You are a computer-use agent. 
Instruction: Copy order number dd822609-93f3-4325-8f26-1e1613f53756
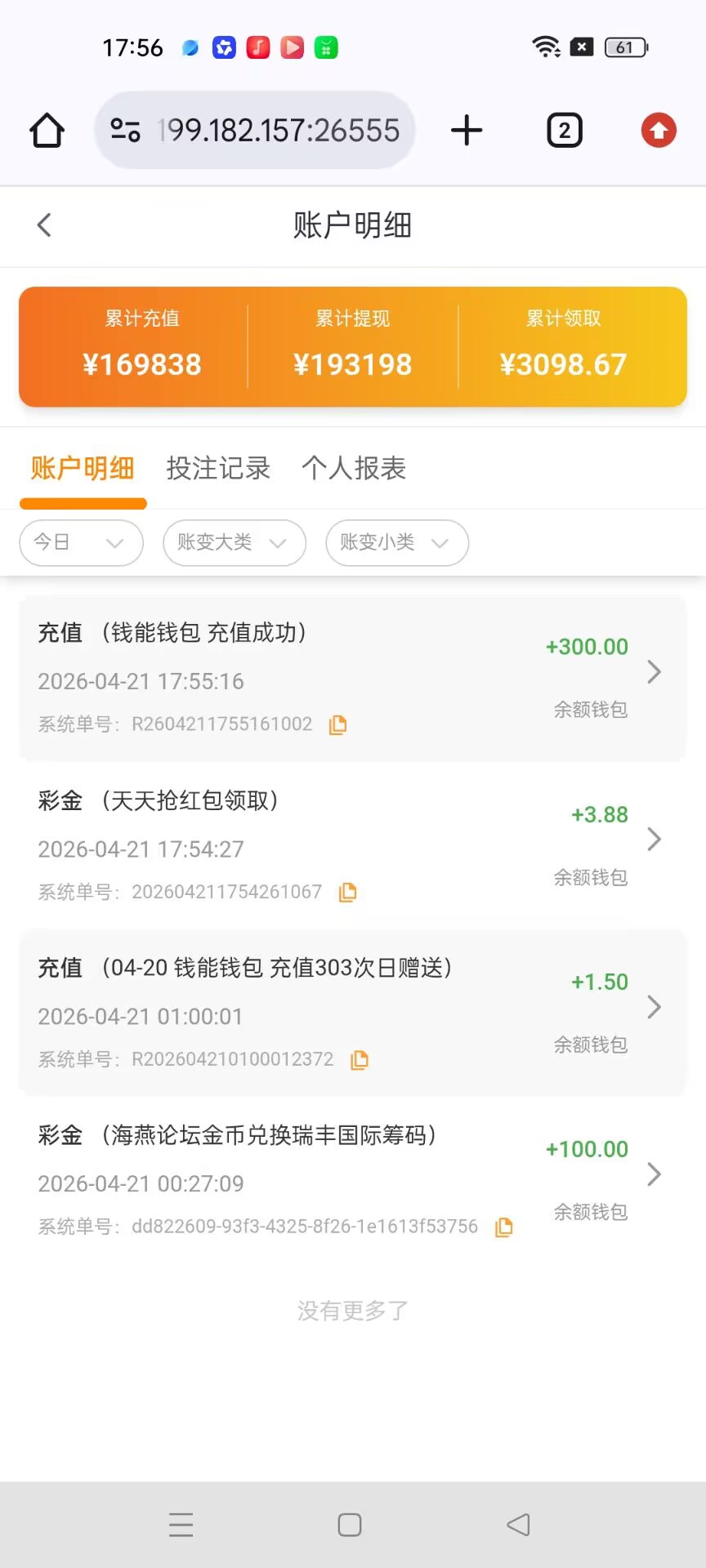pos(504,1227)
